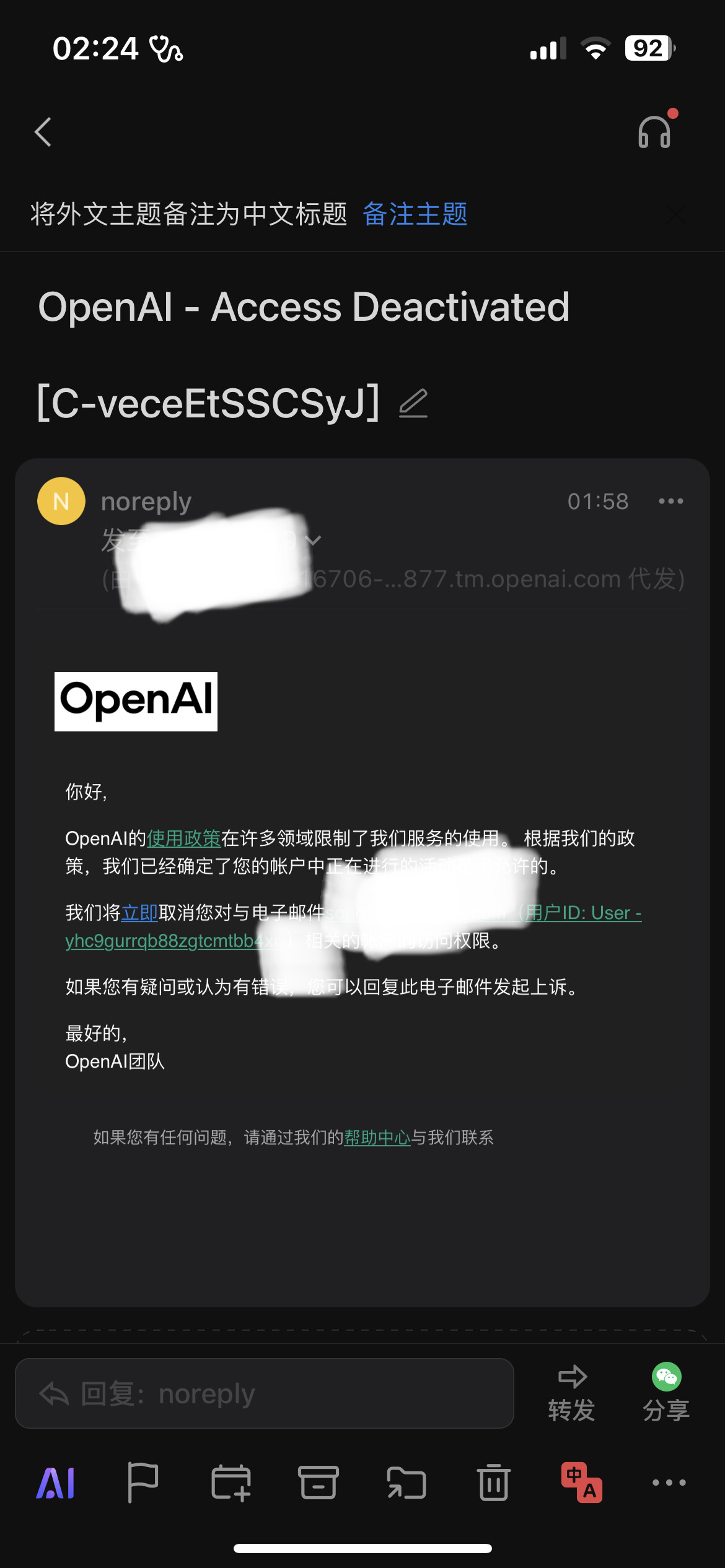Open the headphone support icon
Screen dimensions: 725x1568
click(x=654, y=132)
